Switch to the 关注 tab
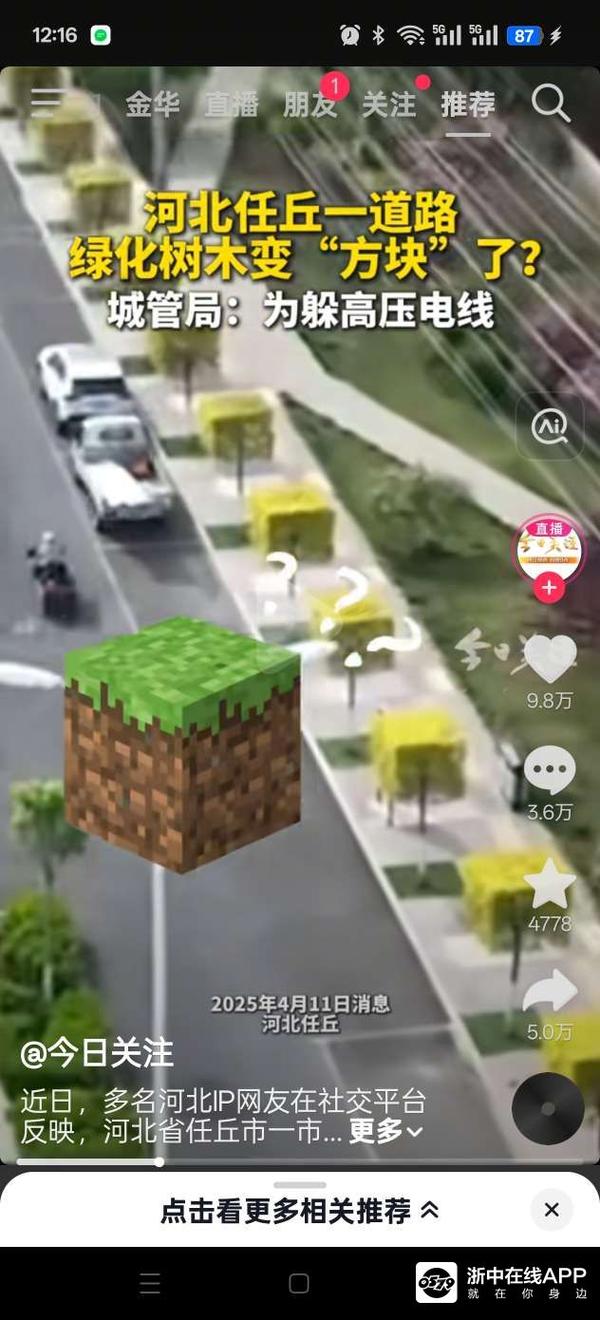Image resolution: width=600 pixels, height=1320 pixels. 389,105
